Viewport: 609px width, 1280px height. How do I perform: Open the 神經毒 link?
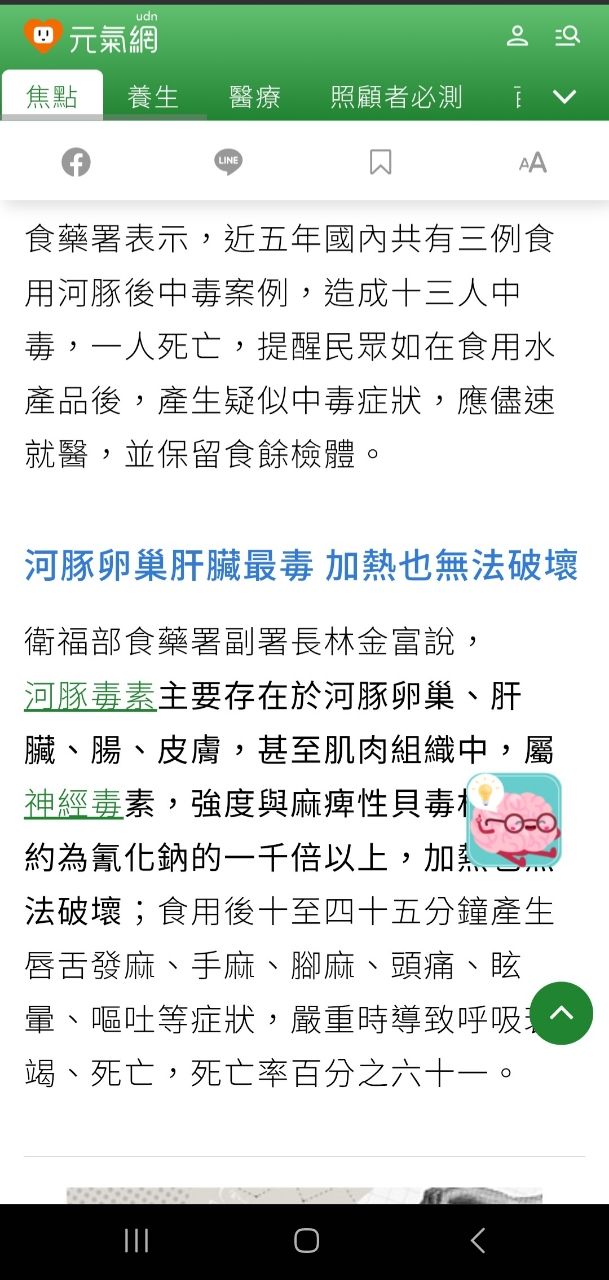point(74,803)
